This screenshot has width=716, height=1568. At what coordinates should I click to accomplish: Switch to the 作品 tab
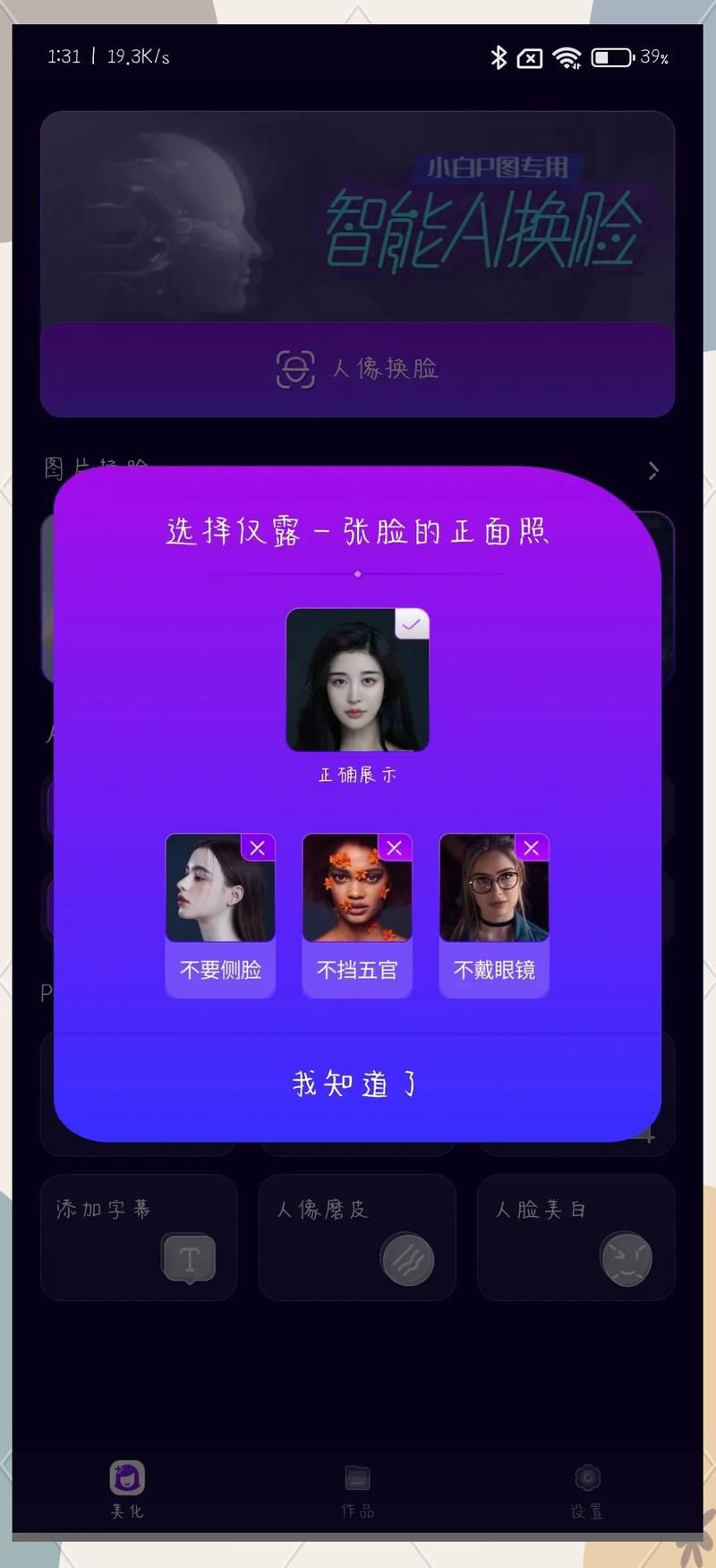coord(357,1488)
